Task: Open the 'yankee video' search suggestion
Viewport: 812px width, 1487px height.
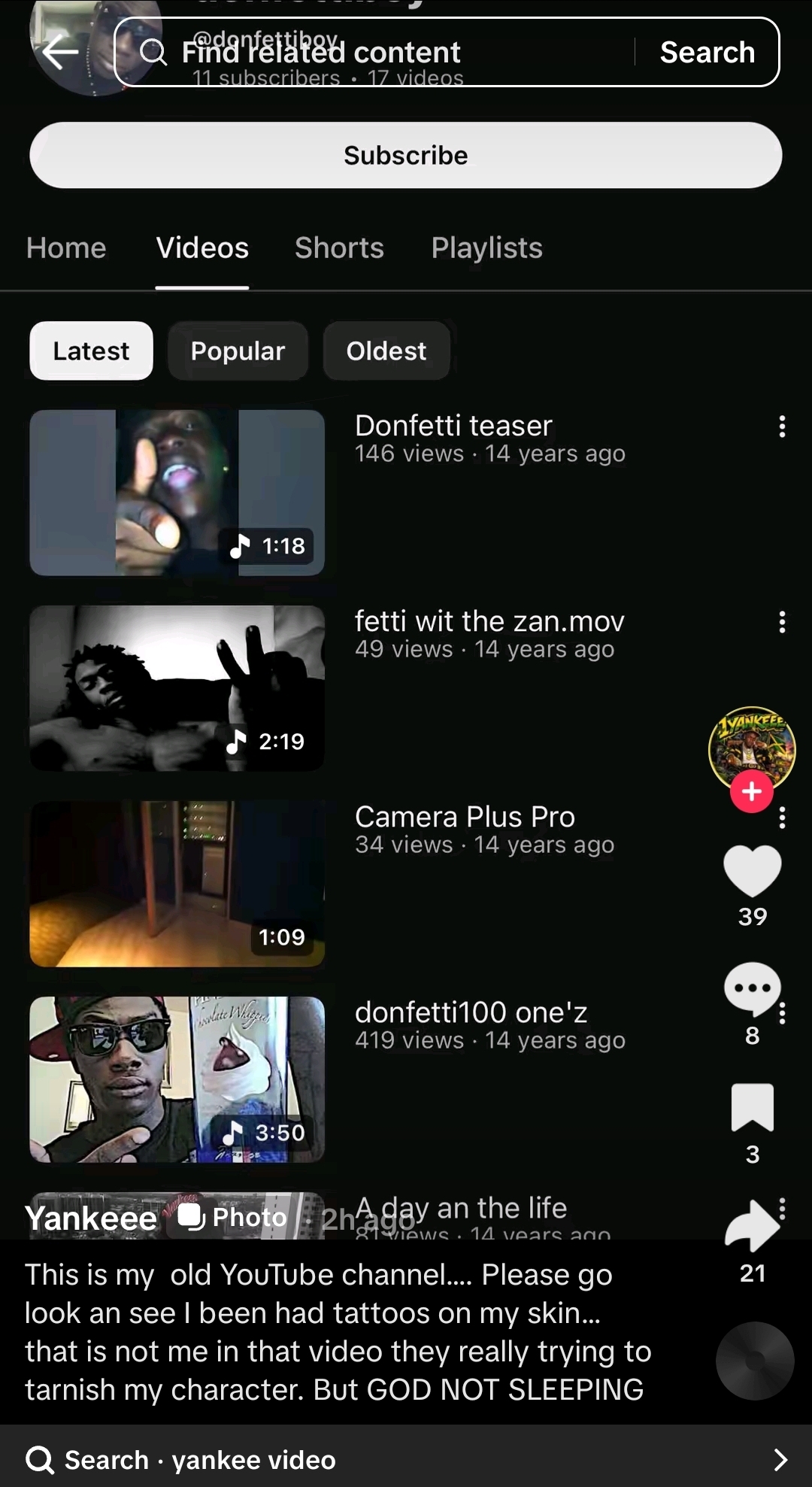Action: [x=406, y=1459]
